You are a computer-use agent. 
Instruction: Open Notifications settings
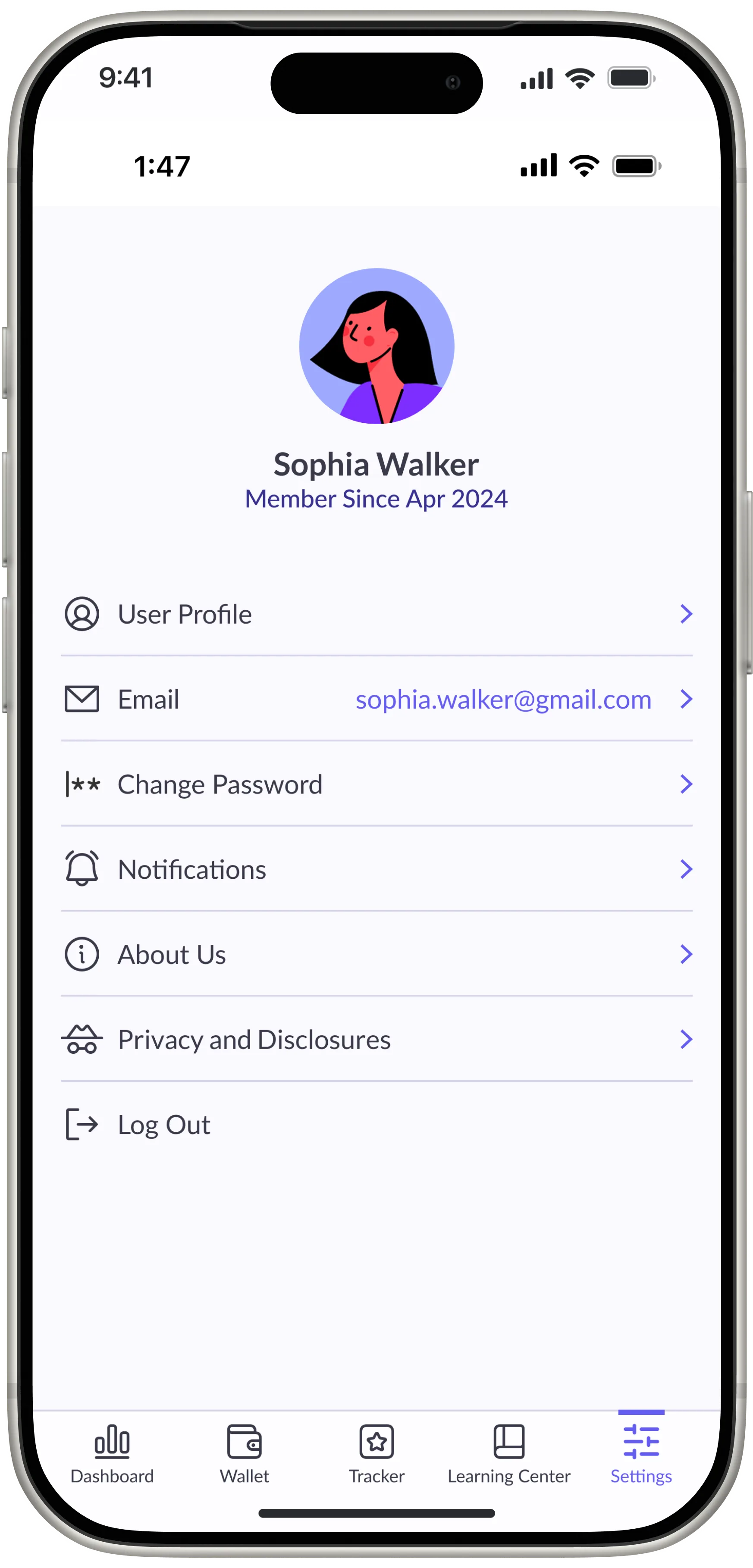376,869
